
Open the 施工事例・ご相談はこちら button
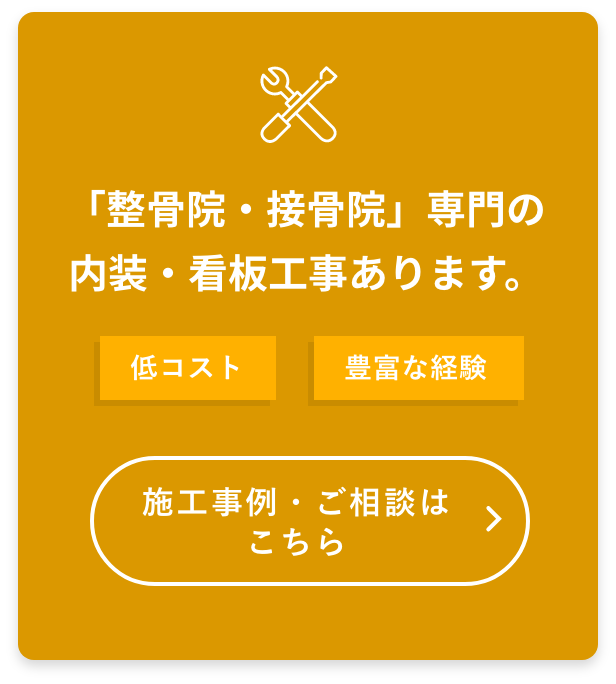click(x=309, y=521)
